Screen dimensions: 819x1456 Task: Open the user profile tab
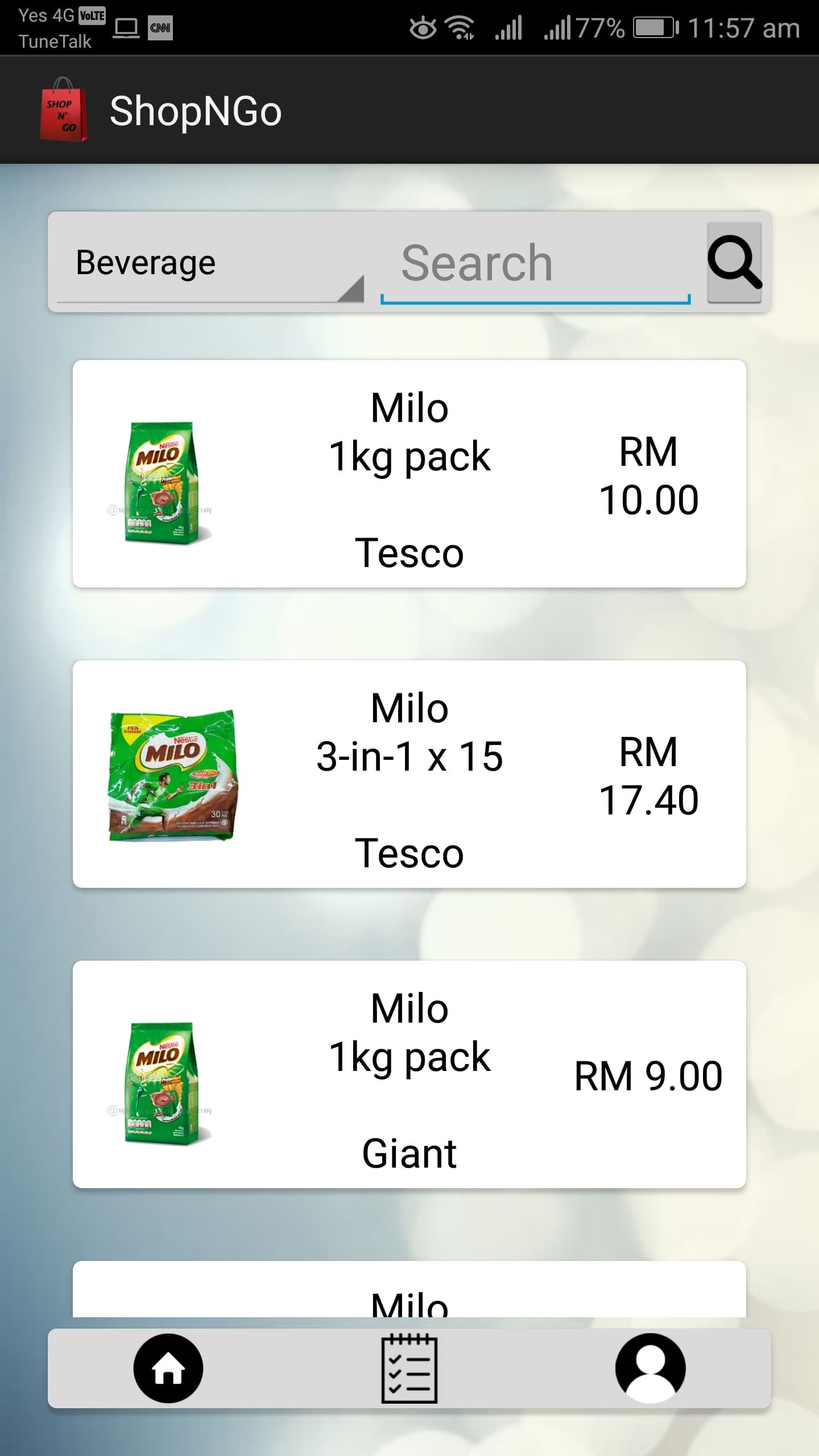[650, 1368]
